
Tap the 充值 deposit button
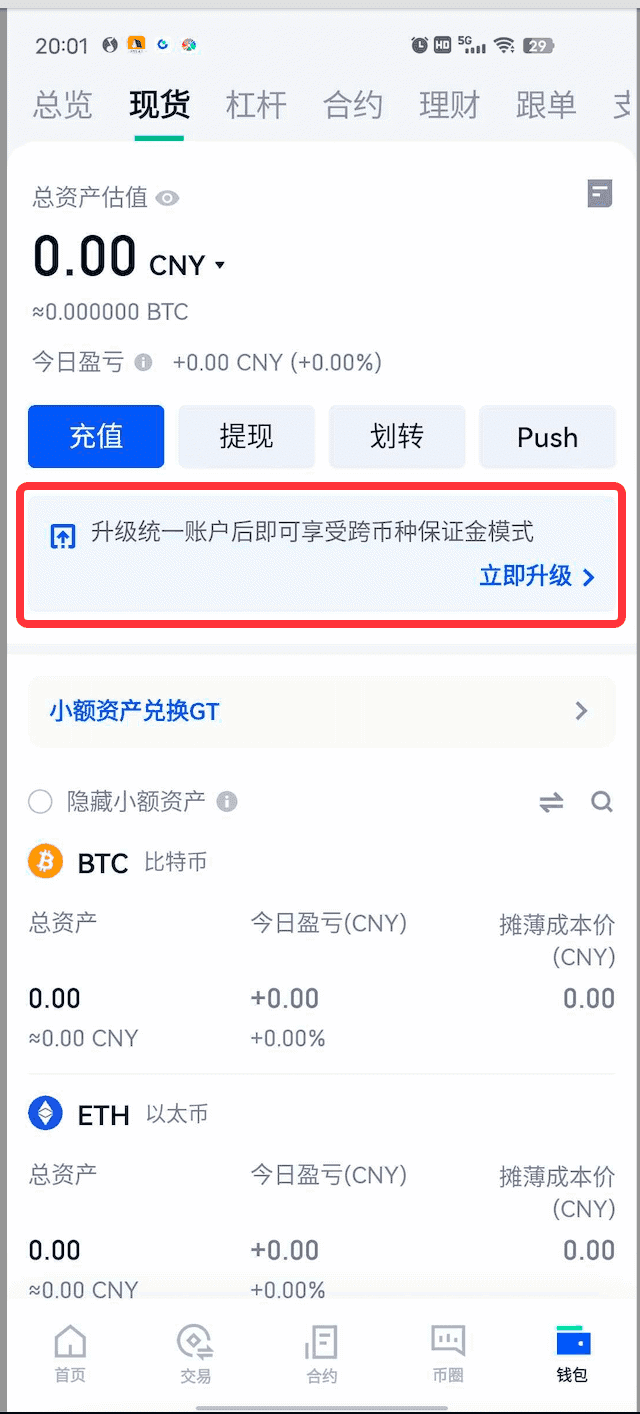(x=96, y=437)
